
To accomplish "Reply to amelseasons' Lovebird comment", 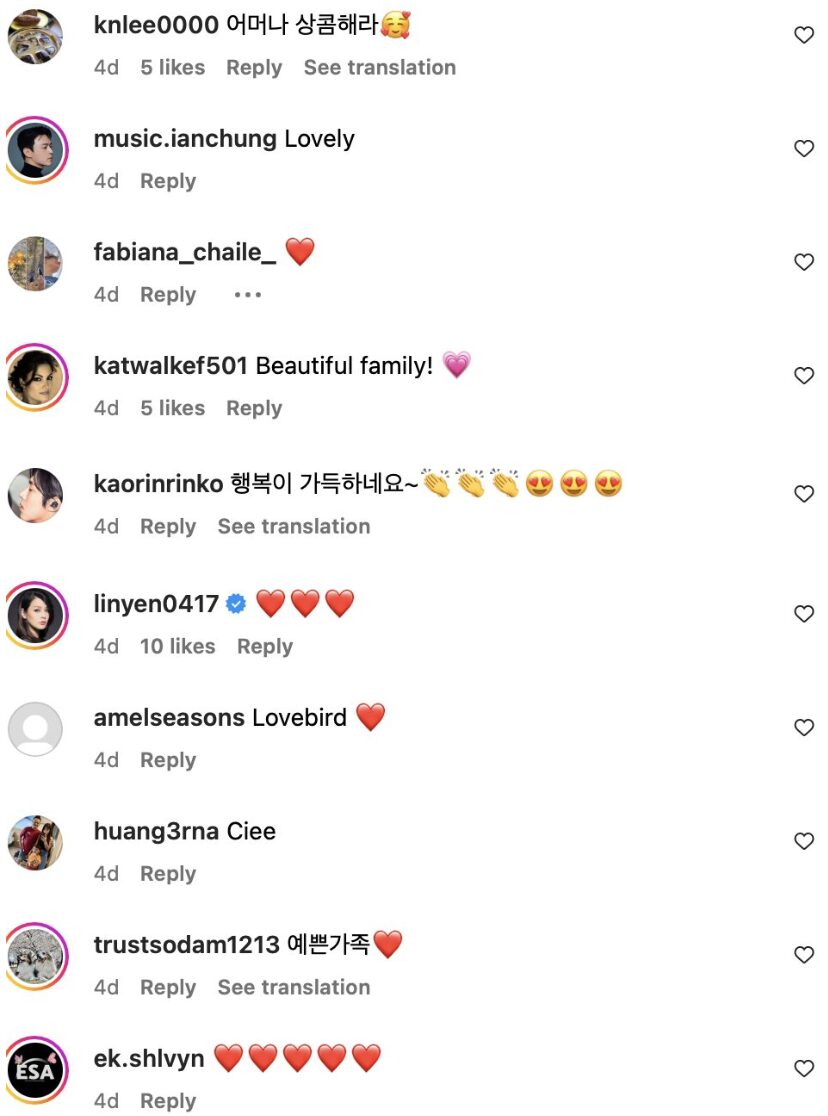I will pyautogui.click(x=167, y=760).
